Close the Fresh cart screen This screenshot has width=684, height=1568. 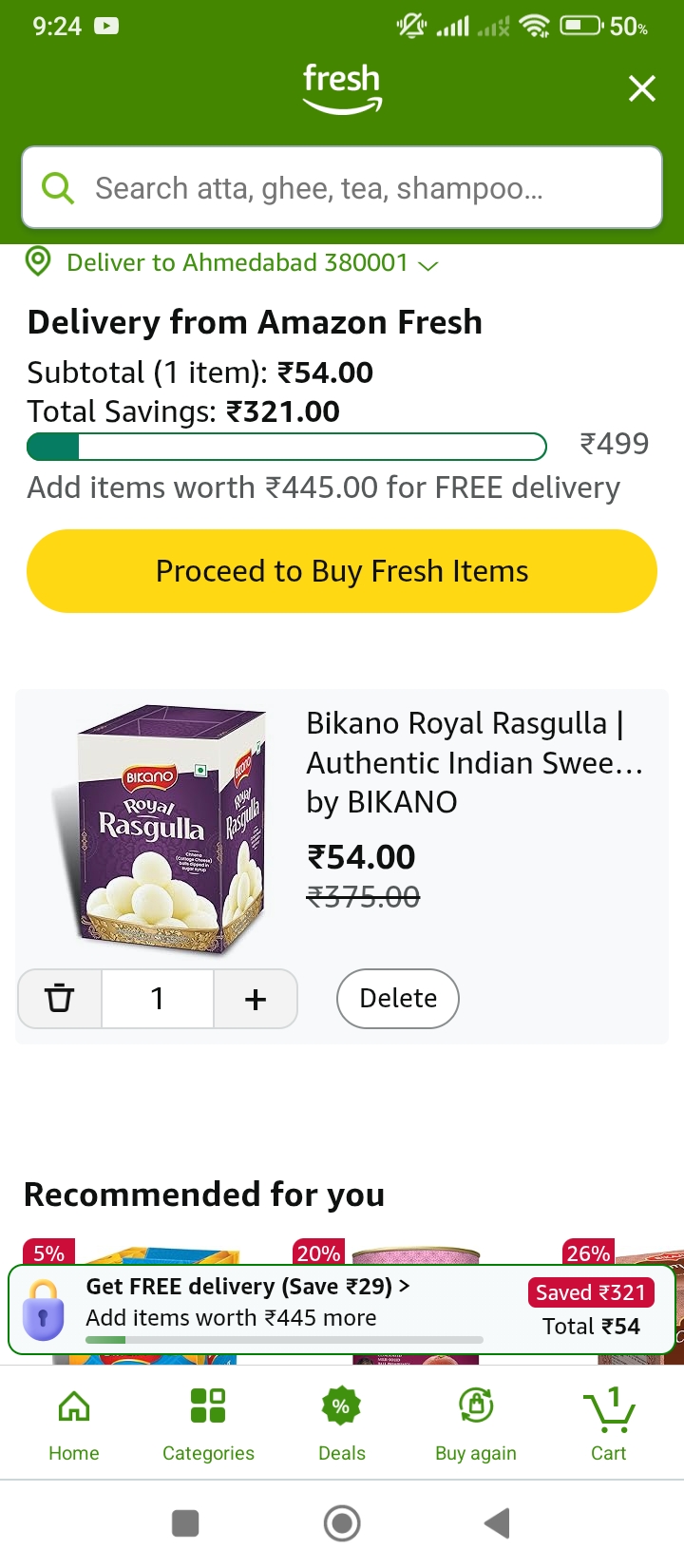[642, 88]
